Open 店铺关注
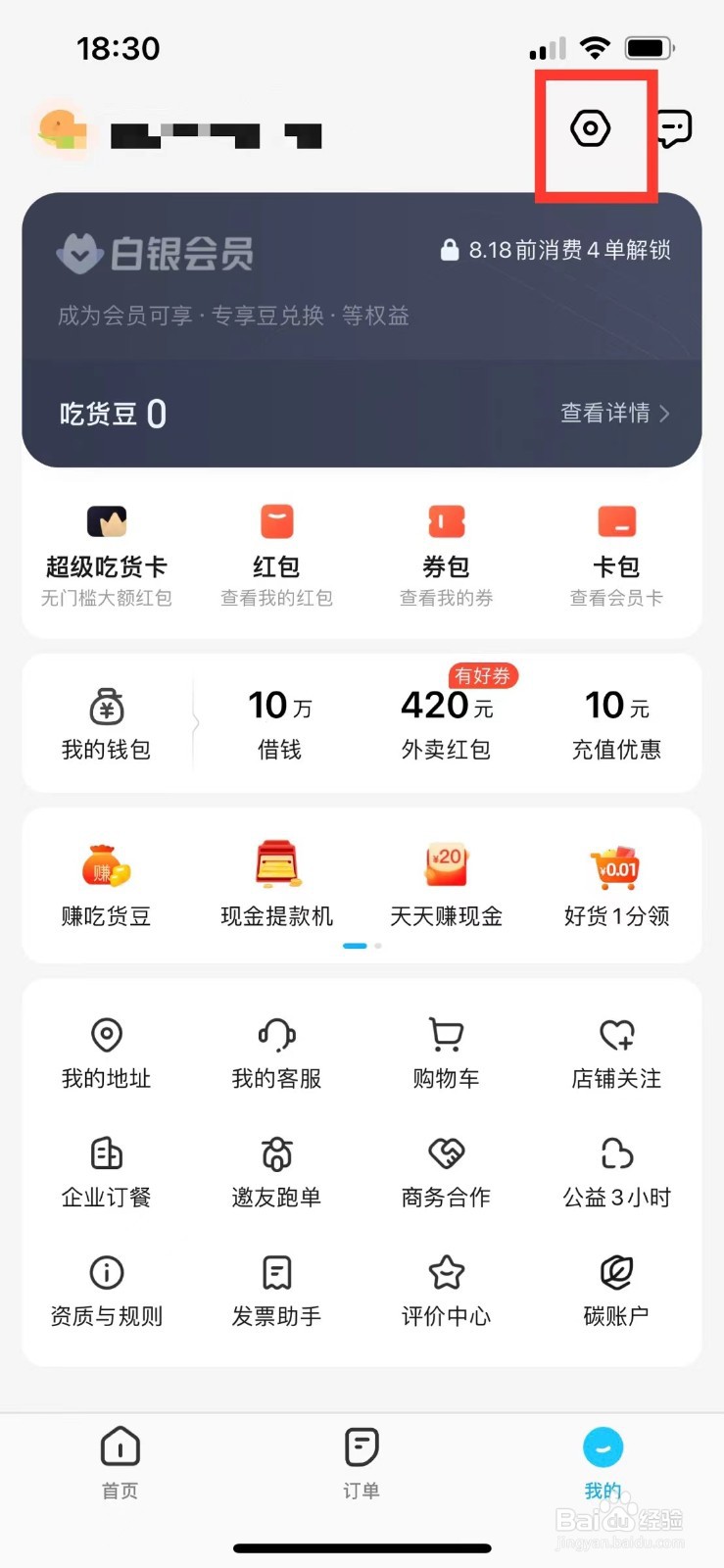 (x=616, y=1052)
